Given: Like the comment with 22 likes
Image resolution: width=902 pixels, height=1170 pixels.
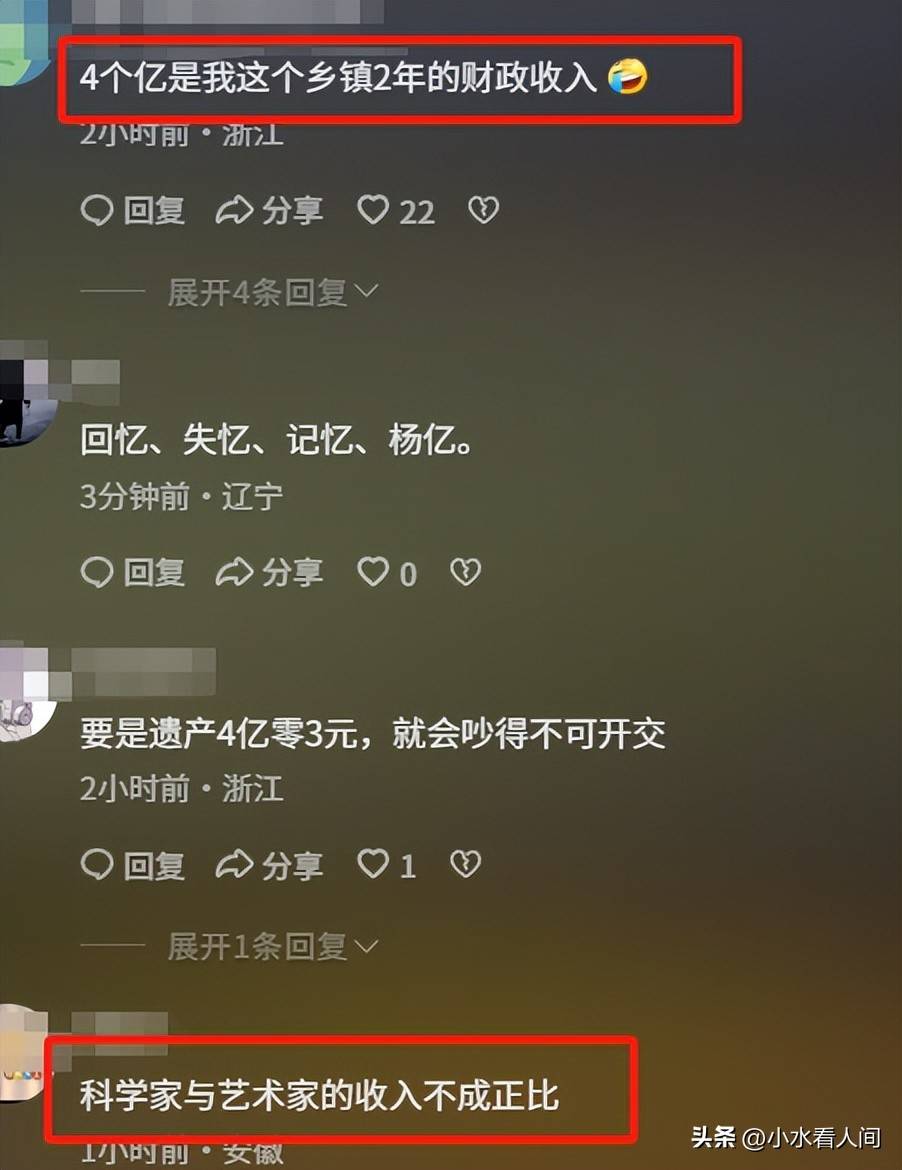Looking at the screenshot, I should tap(374, 210).
